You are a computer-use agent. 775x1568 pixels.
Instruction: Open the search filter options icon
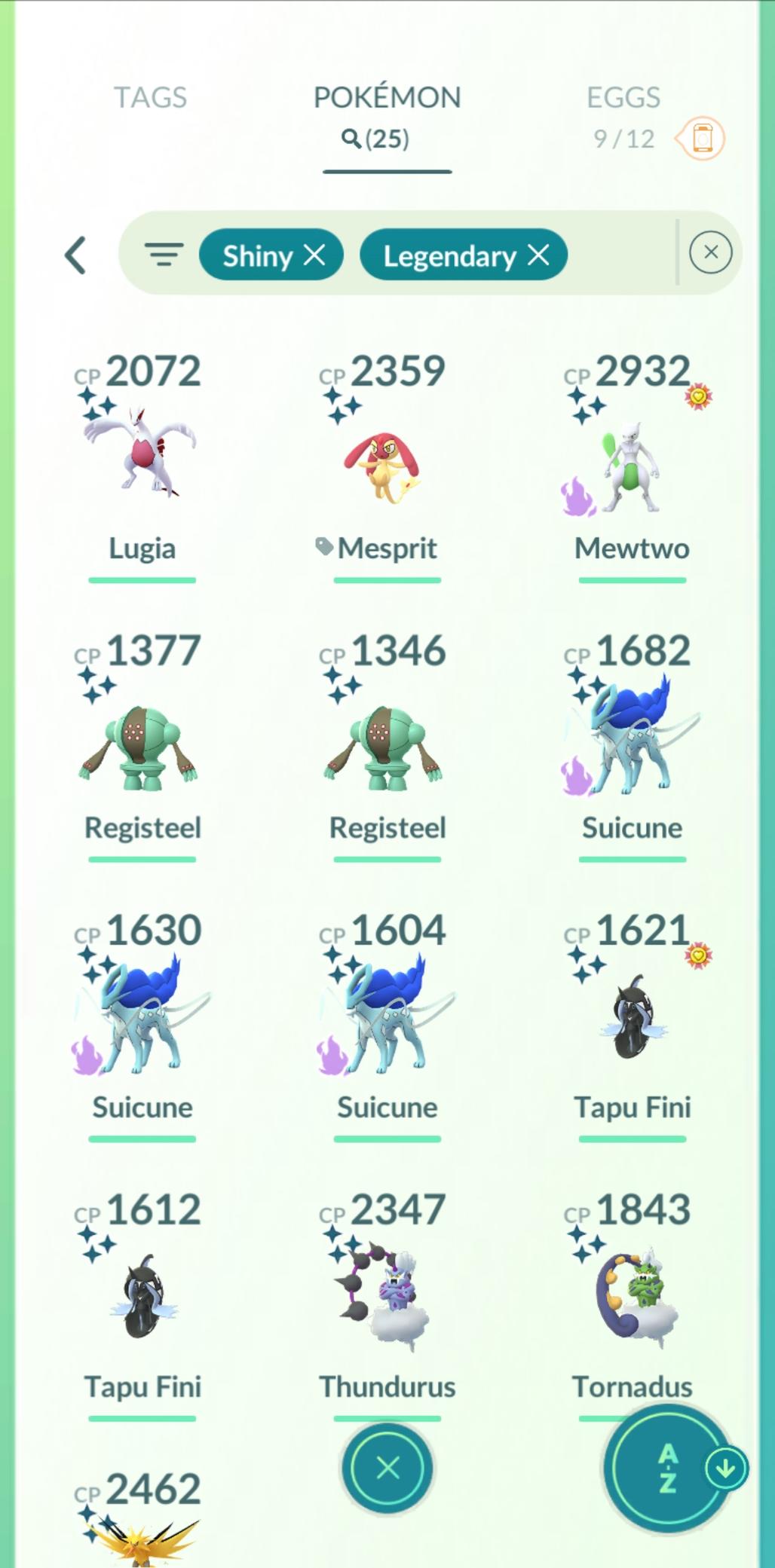pyautogui.click(x=164, y=255)
